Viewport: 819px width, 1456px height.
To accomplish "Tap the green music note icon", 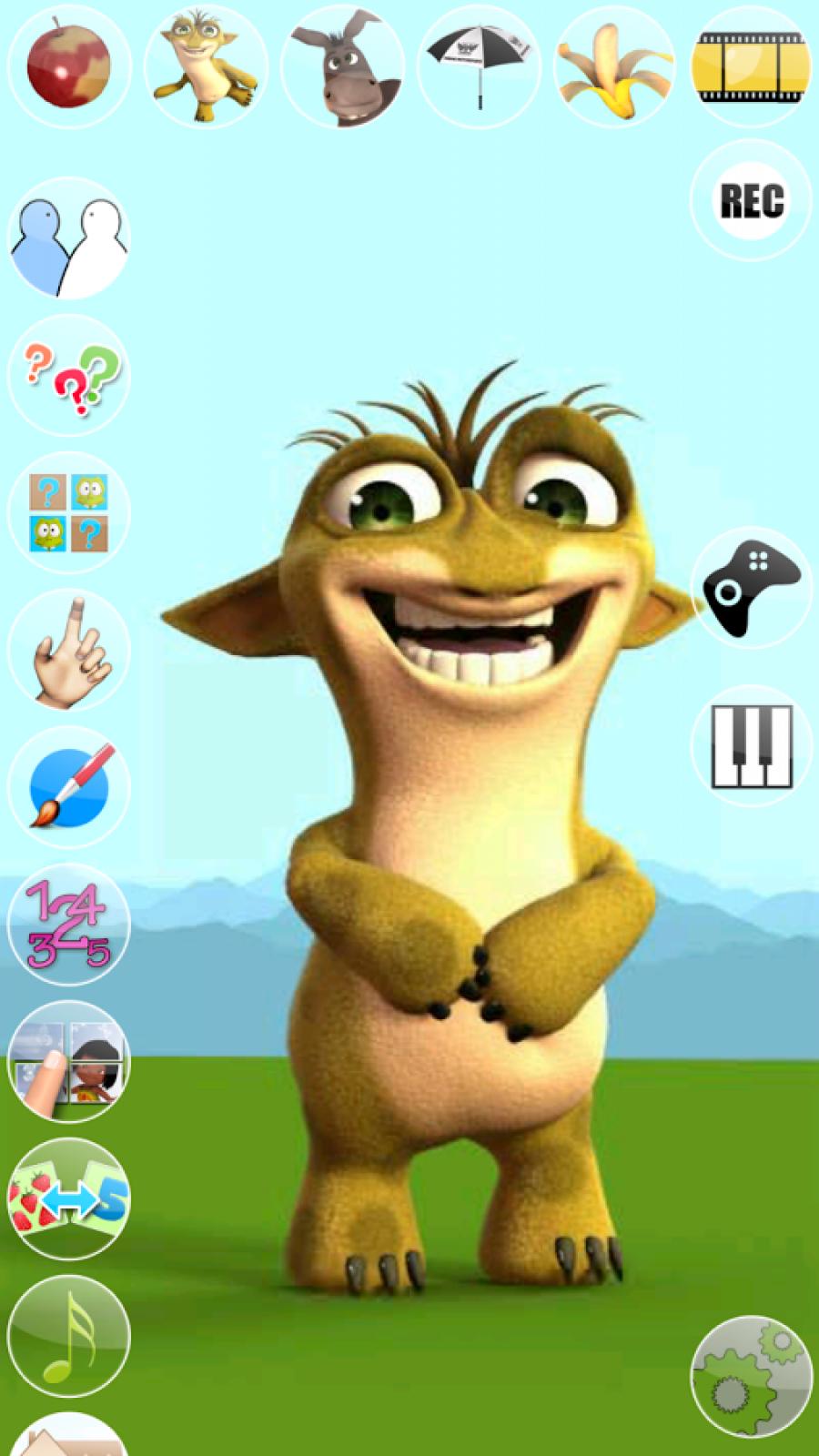I will [69, 1337].
